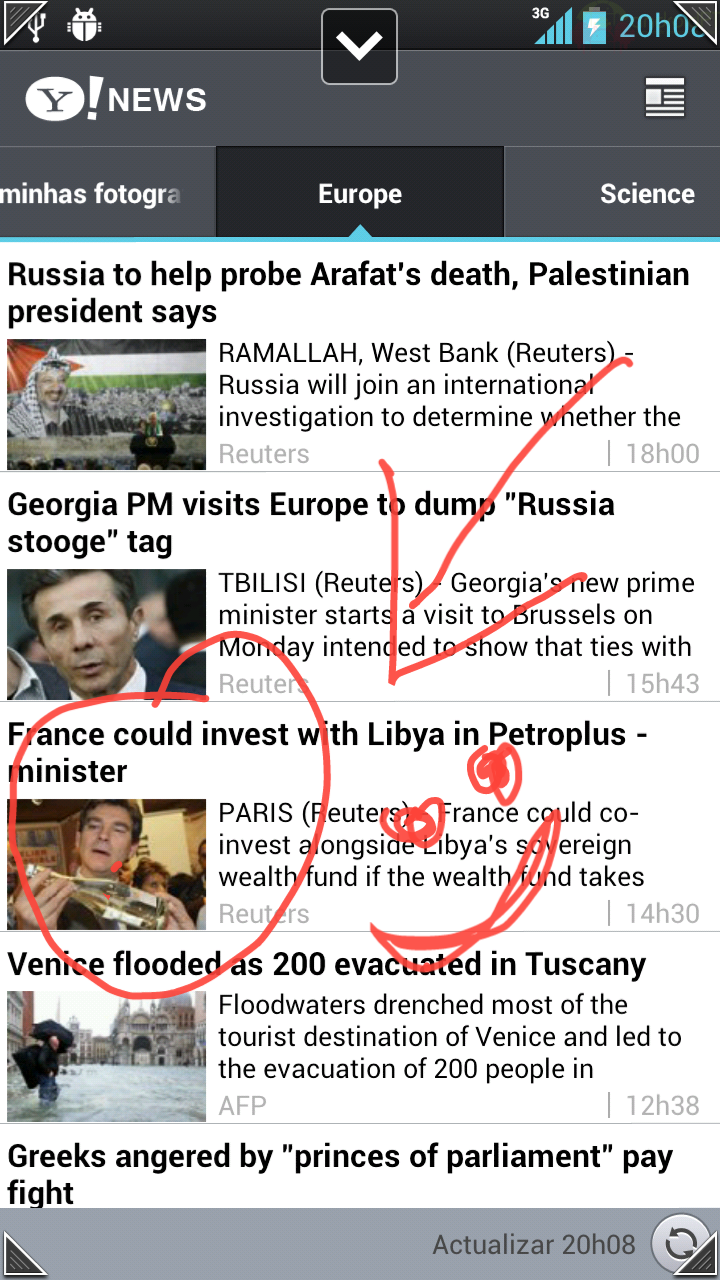
Task: Switch to the Science tab
Action: click(x=646, y=194)
